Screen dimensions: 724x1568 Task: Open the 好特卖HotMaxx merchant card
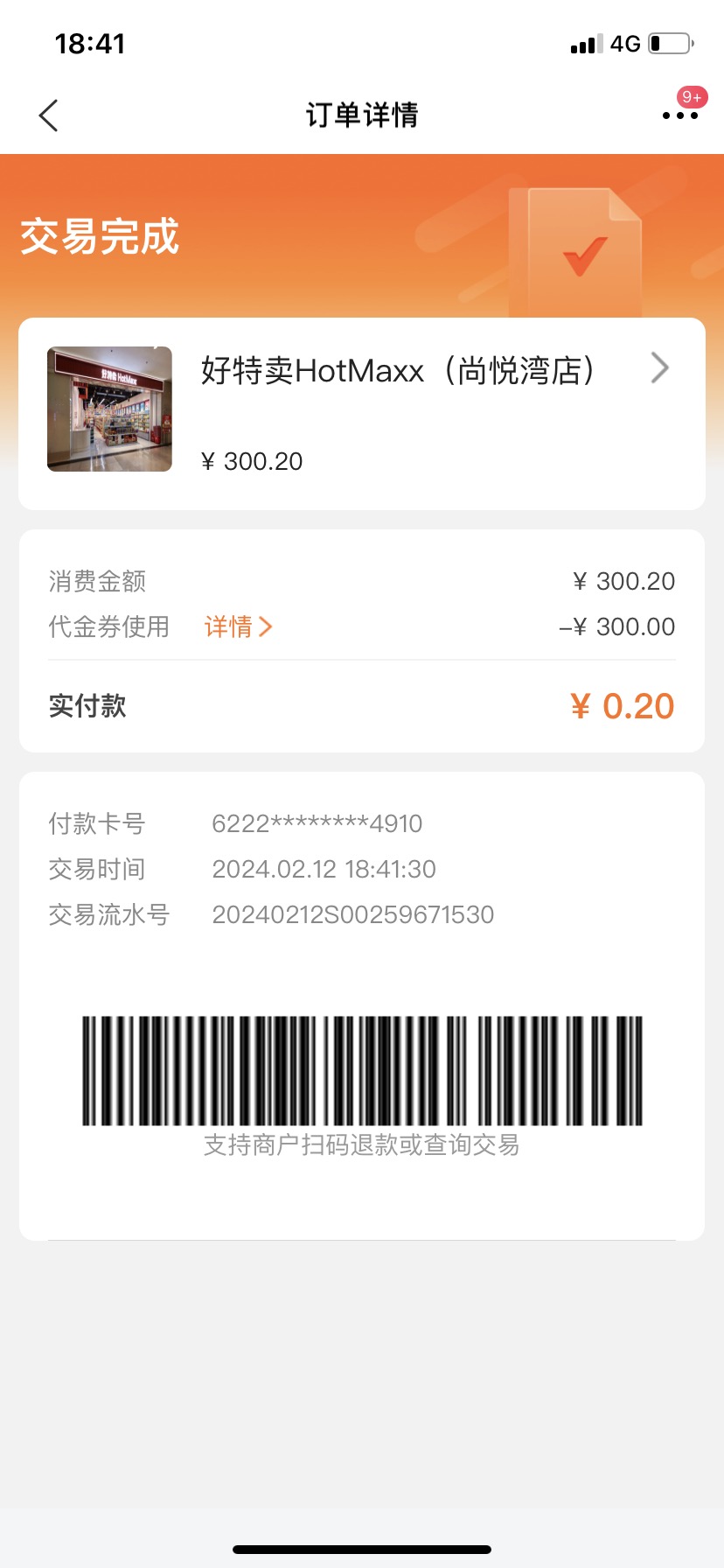[x=362, y=414]
